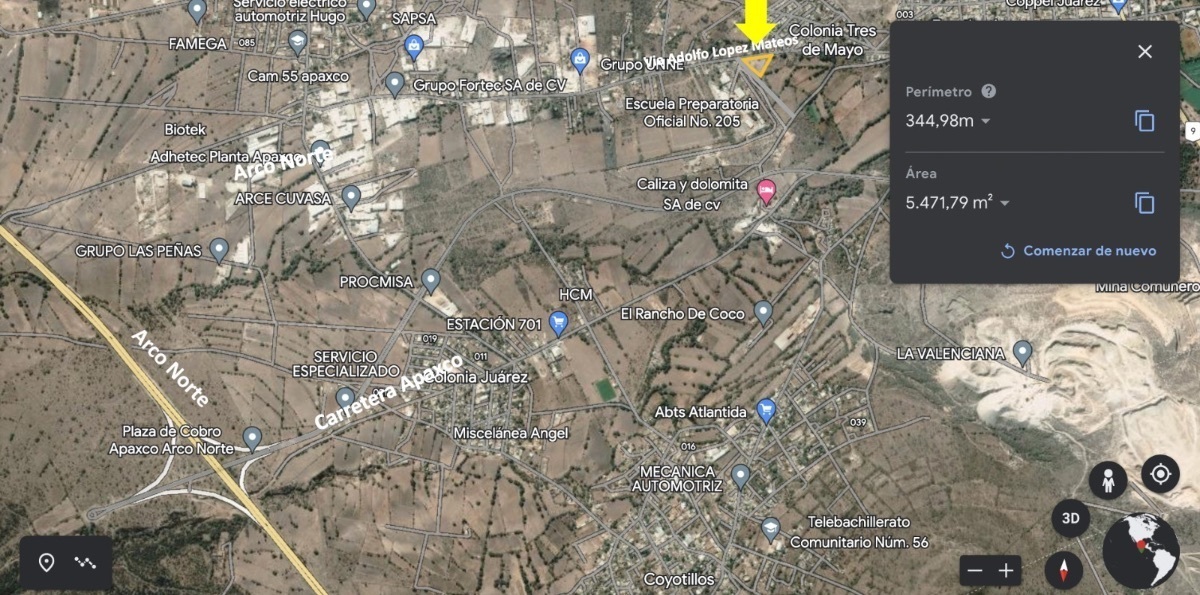The image size is (1200, 595).
Task: Switch to 3D view
Action: point(1071,518)
